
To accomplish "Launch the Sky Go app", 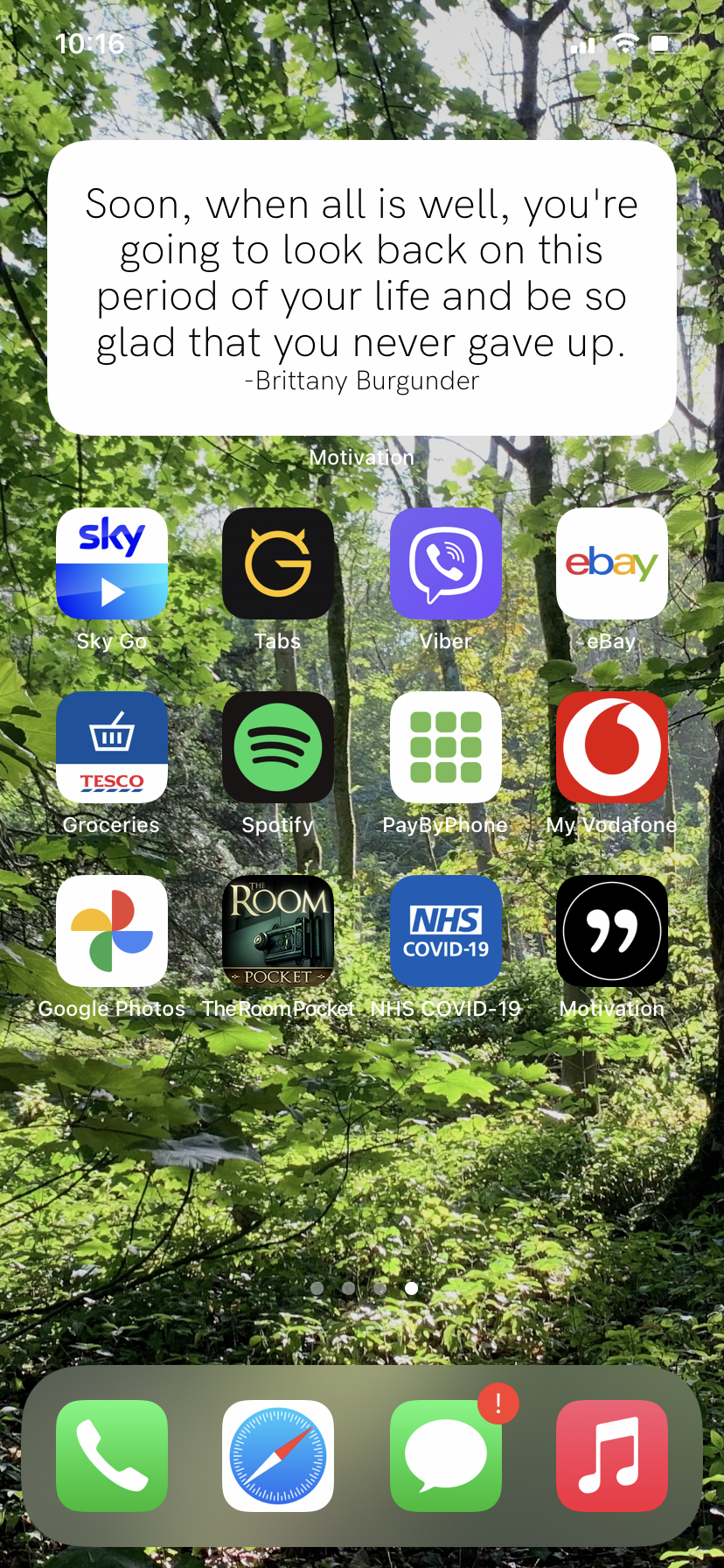I will [x=112, y=563].
